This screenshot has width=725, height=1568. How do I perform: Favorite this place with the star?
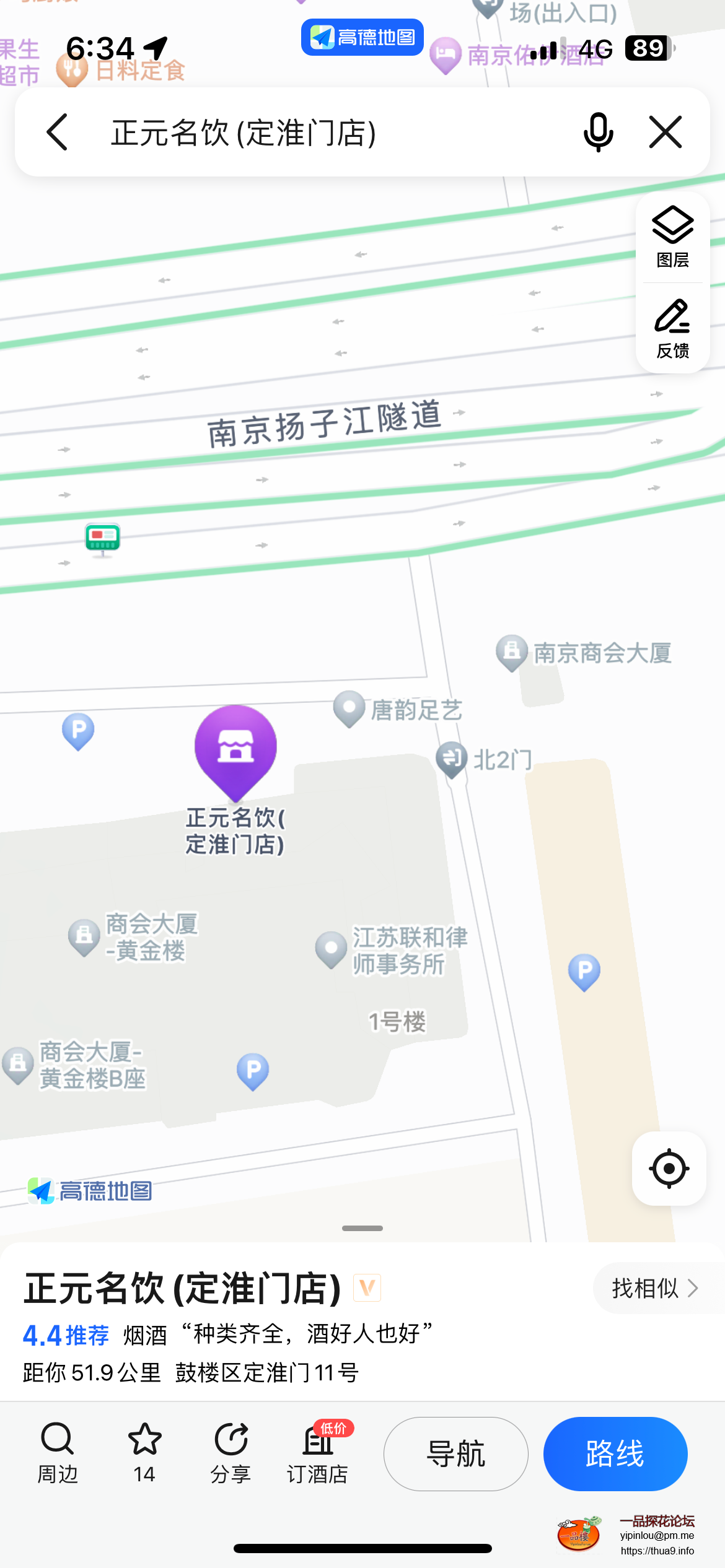tap(144, 1453)
